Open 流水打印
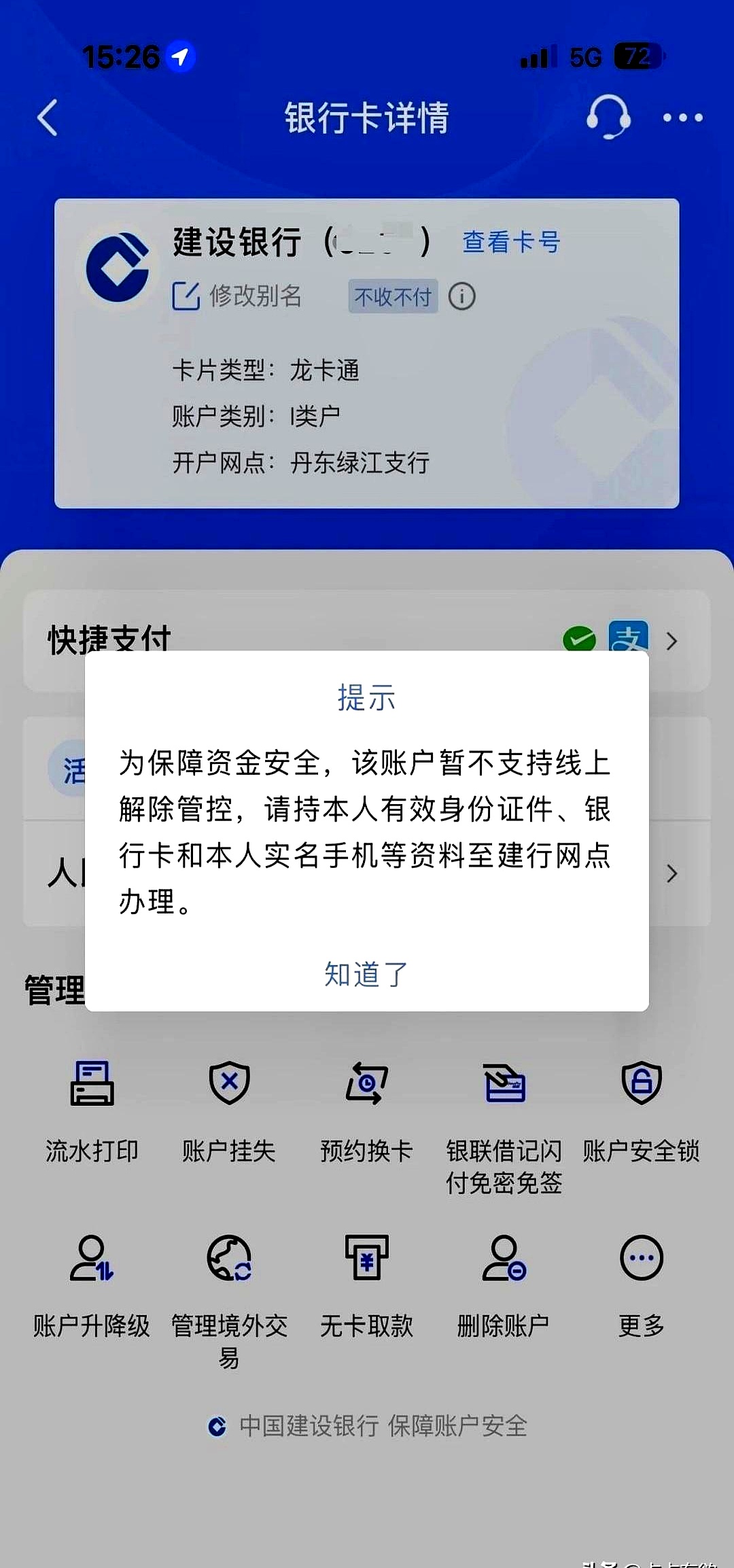This screenshot has height=1568, width=734. pyautogui.click(x=92, y=1109)
